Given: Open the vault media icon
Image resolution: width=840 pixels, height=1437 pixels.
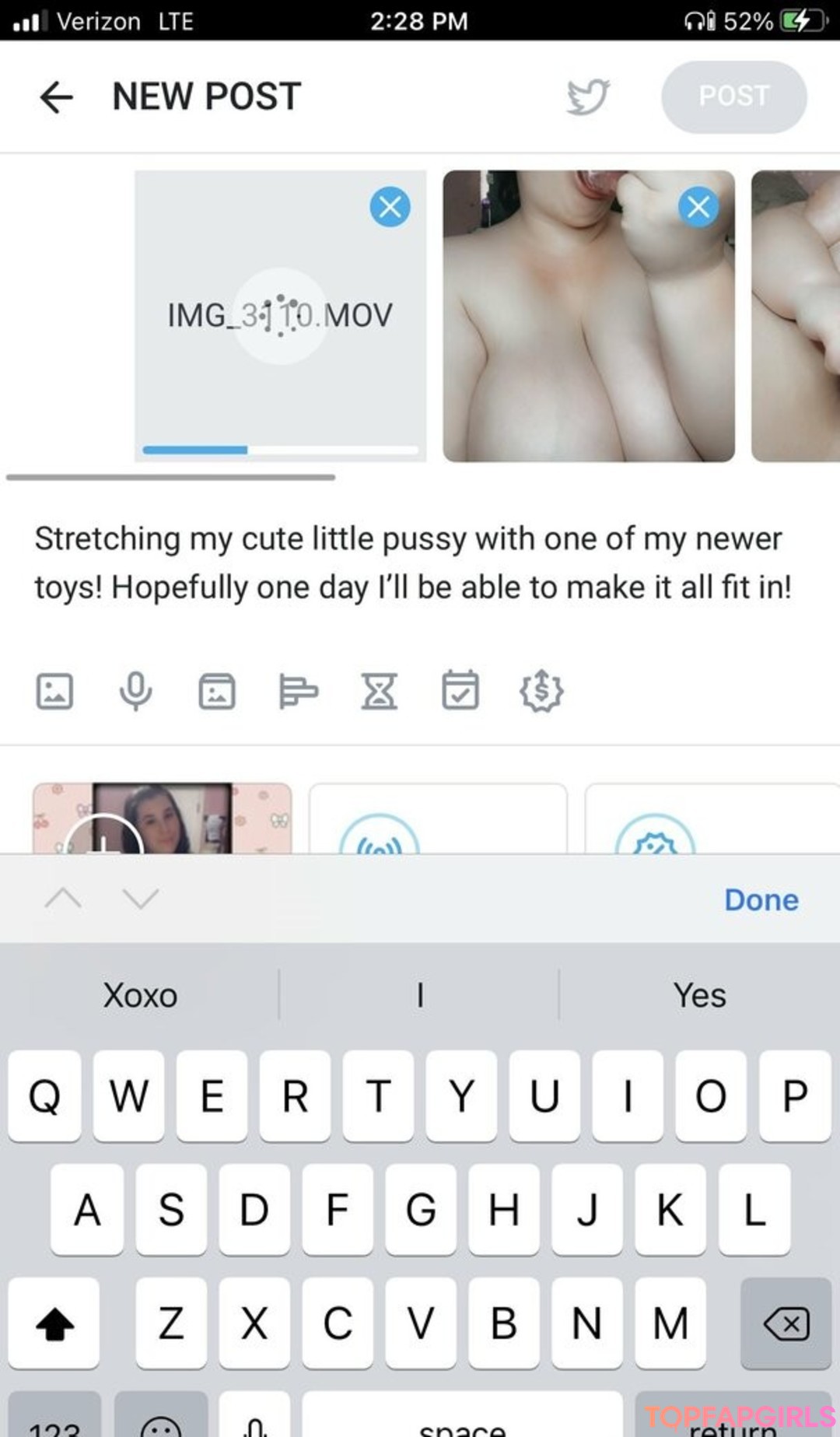Looking at the screenshot, I should point(217,691).
